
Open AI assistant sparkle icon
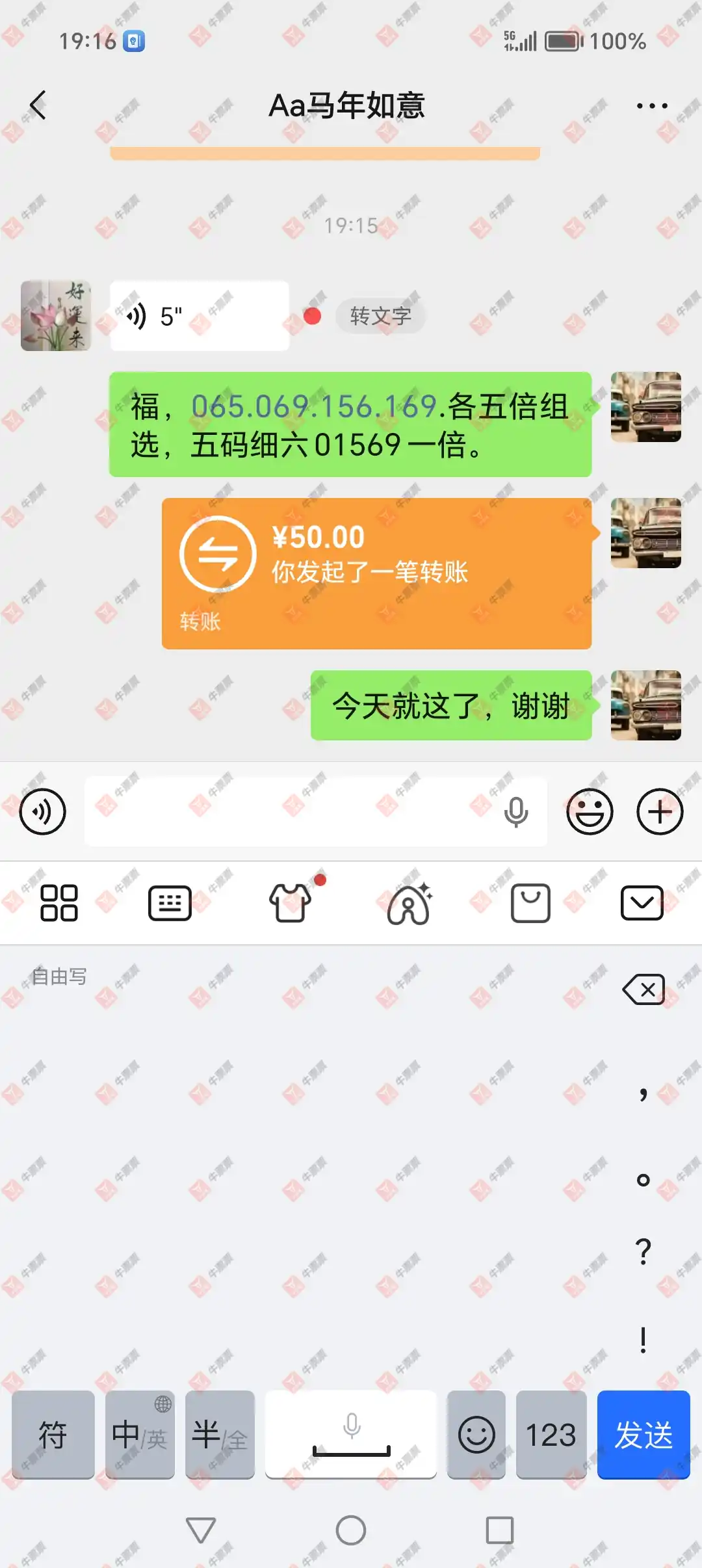(x=406, y=902)
